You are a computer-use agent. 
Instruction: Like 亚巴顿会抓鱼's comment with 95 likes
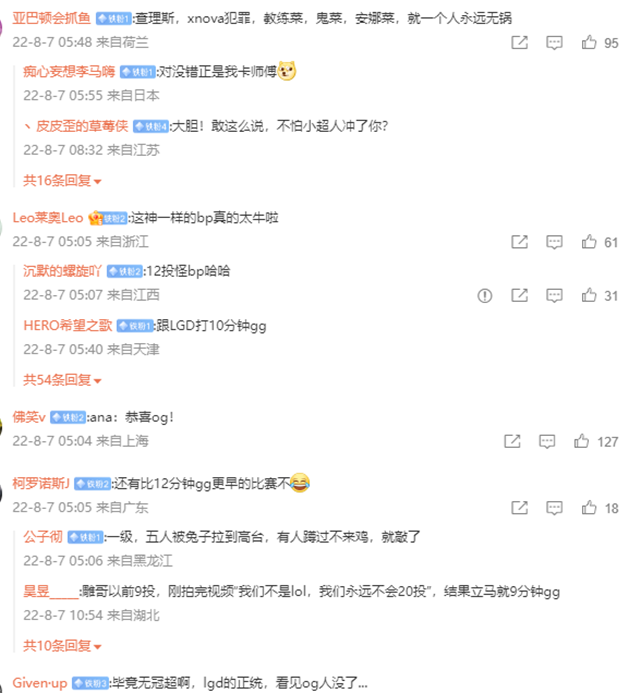(590, 43)
